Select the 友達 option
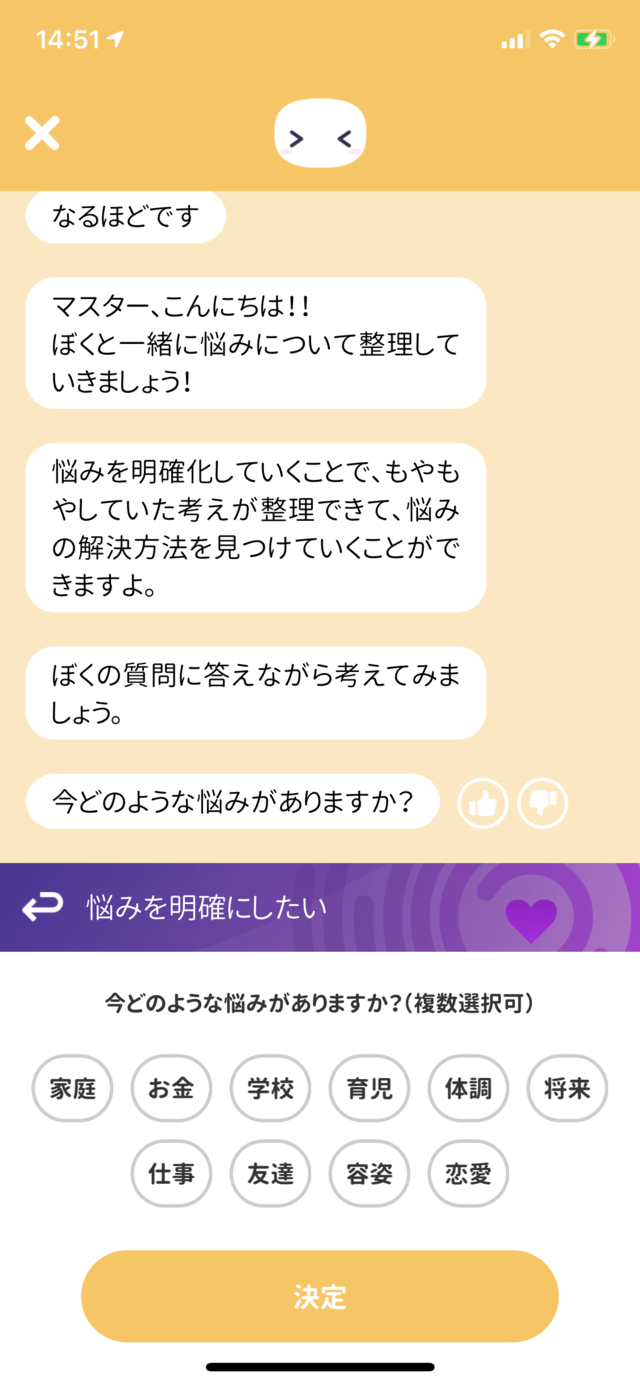The height and width of the screenshot is (1385, 640). tap(270, 1173)
